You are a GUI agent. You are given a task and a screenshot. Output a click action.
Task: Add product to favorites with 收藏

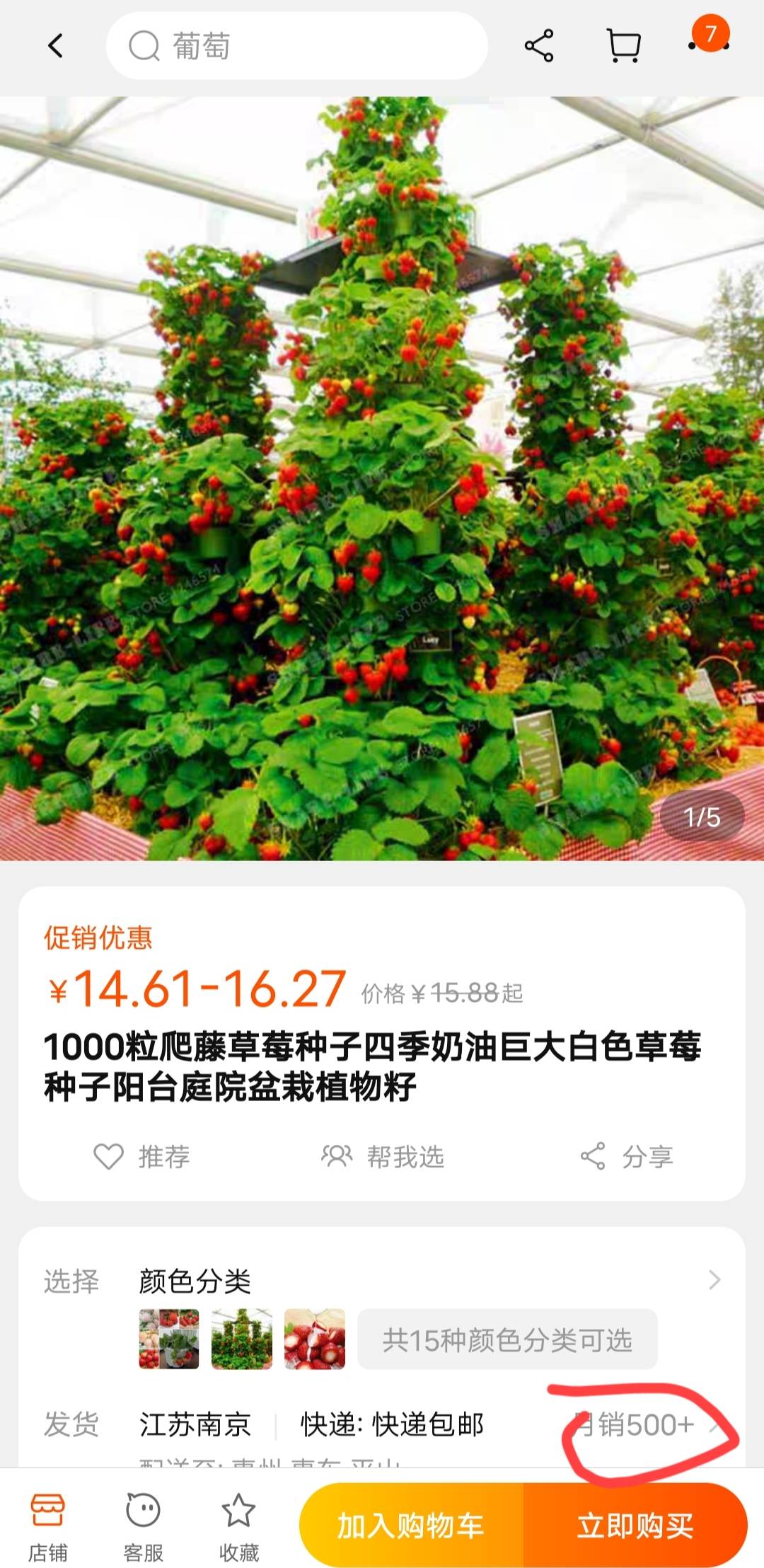click(238, 1525)
